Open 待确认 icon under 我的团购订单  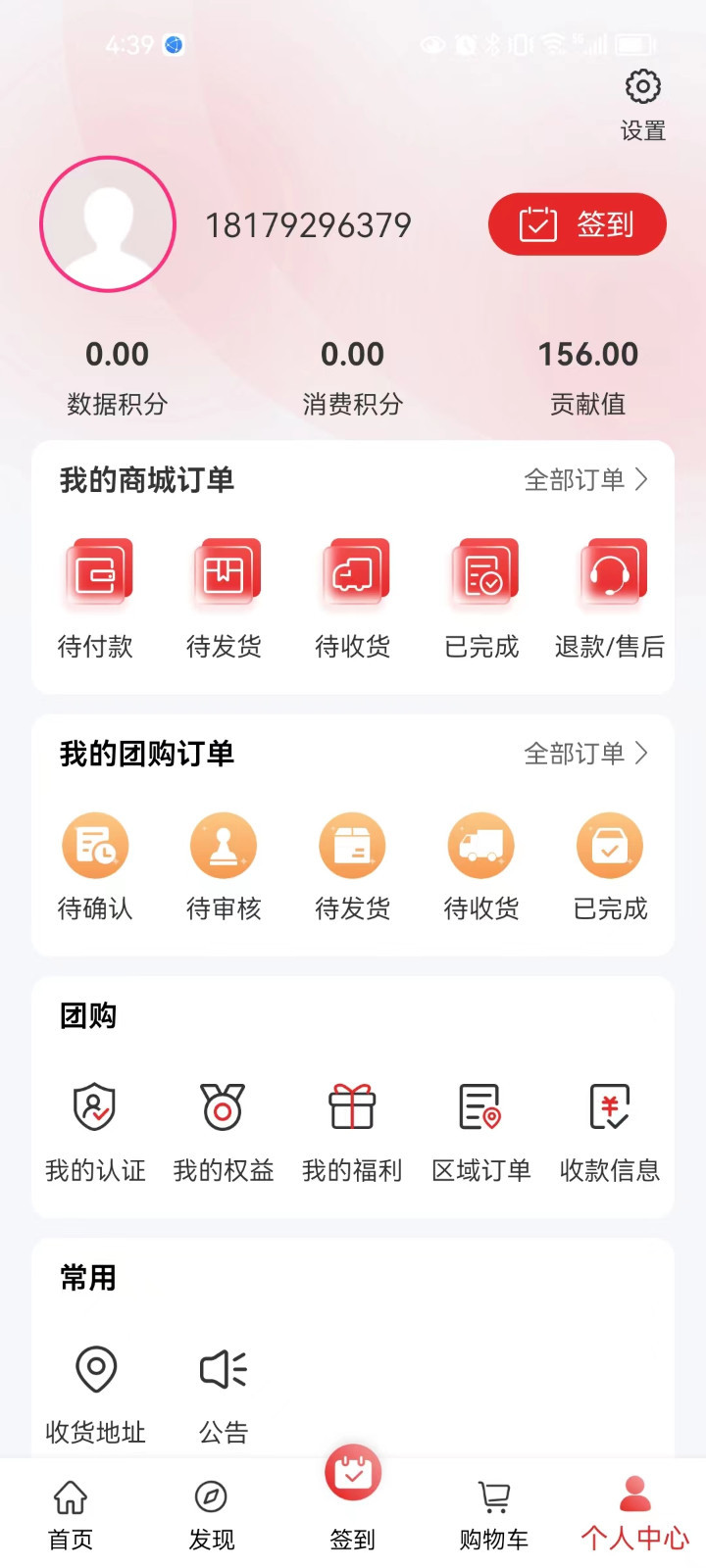(x=95, y=845)
